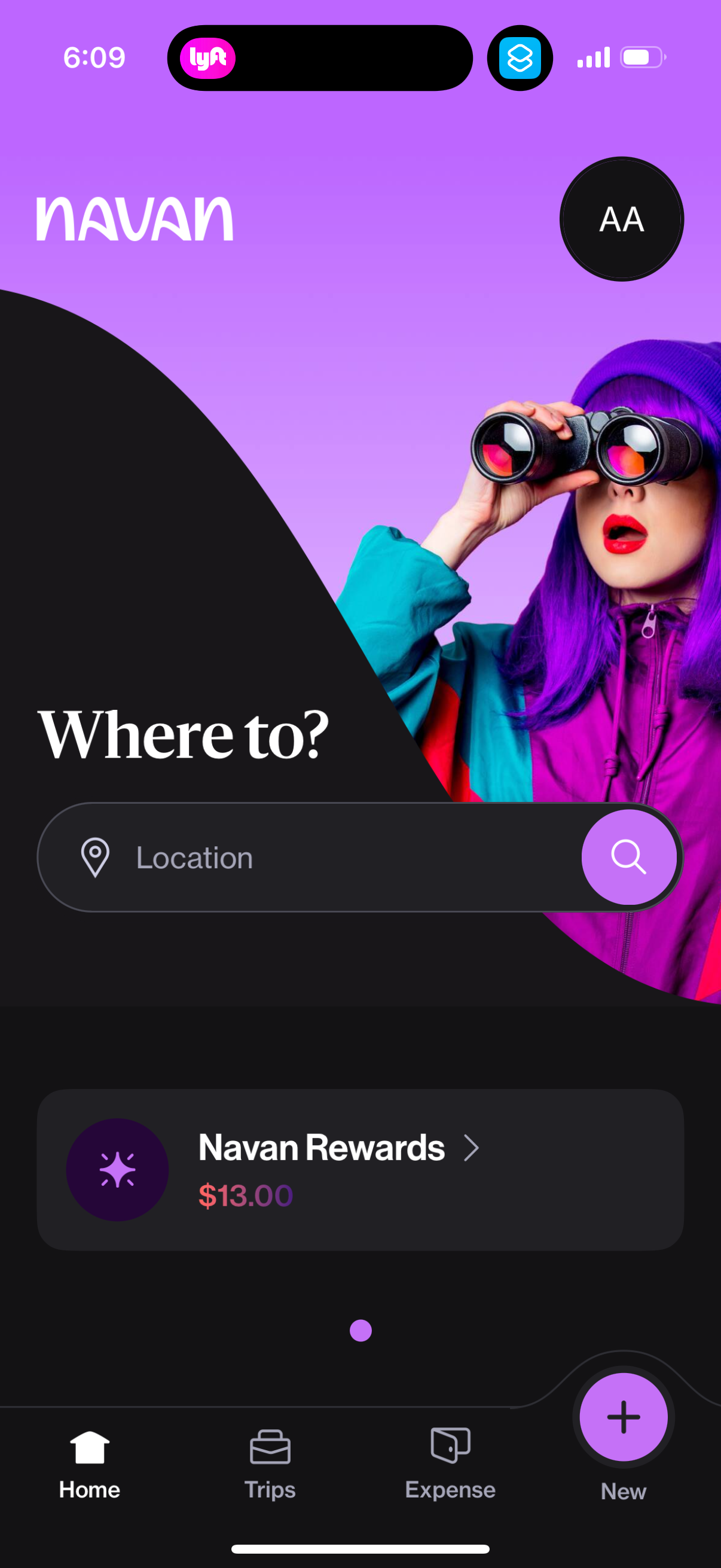Open the AA profile avatar
The width and height of the screenshot is (721, 1568).
pyautogui.click(x=621, y=219)
